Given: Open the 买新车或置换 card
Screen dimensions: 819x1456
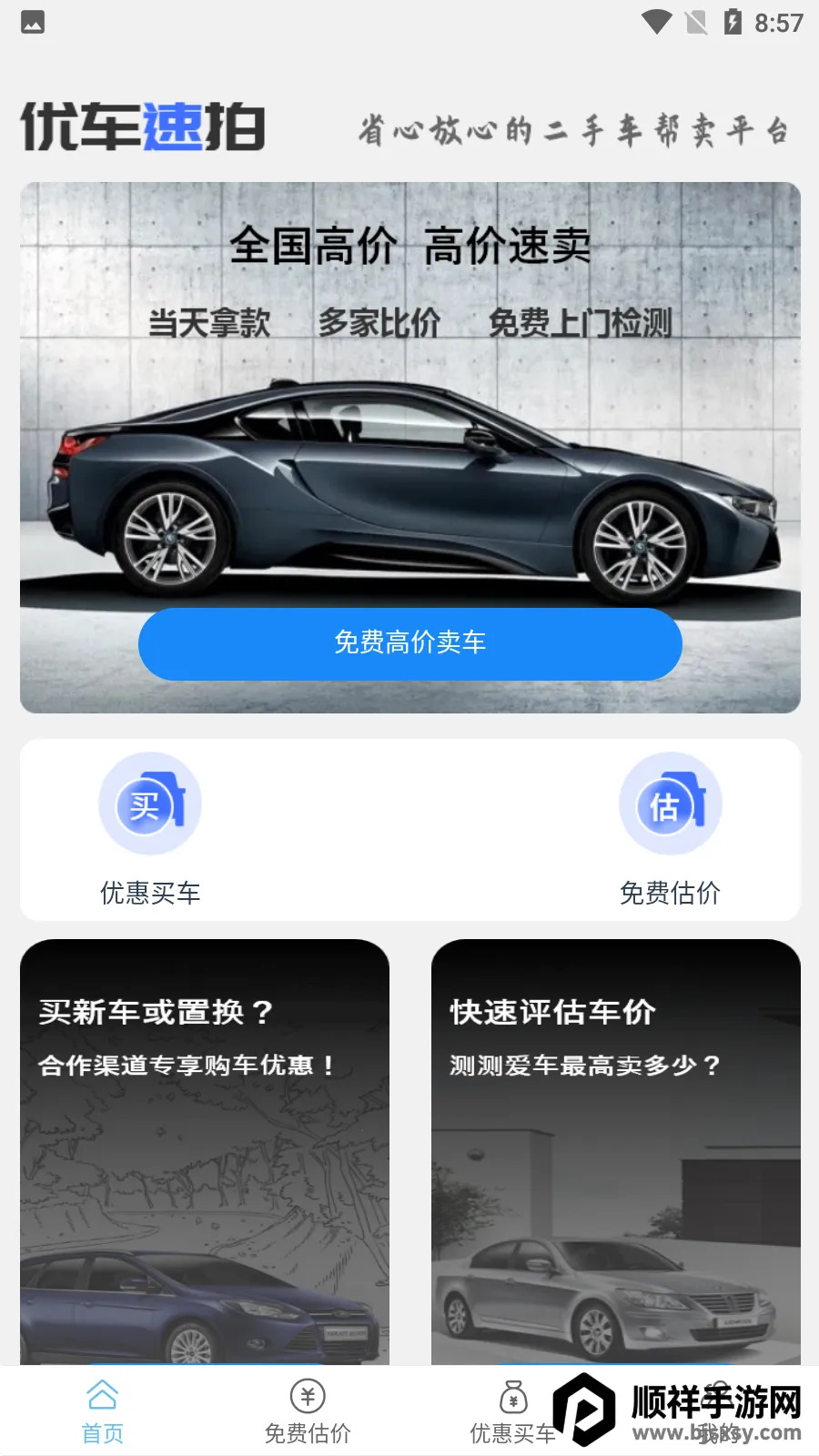Looking at the screenshot, I should [205, 1151].
